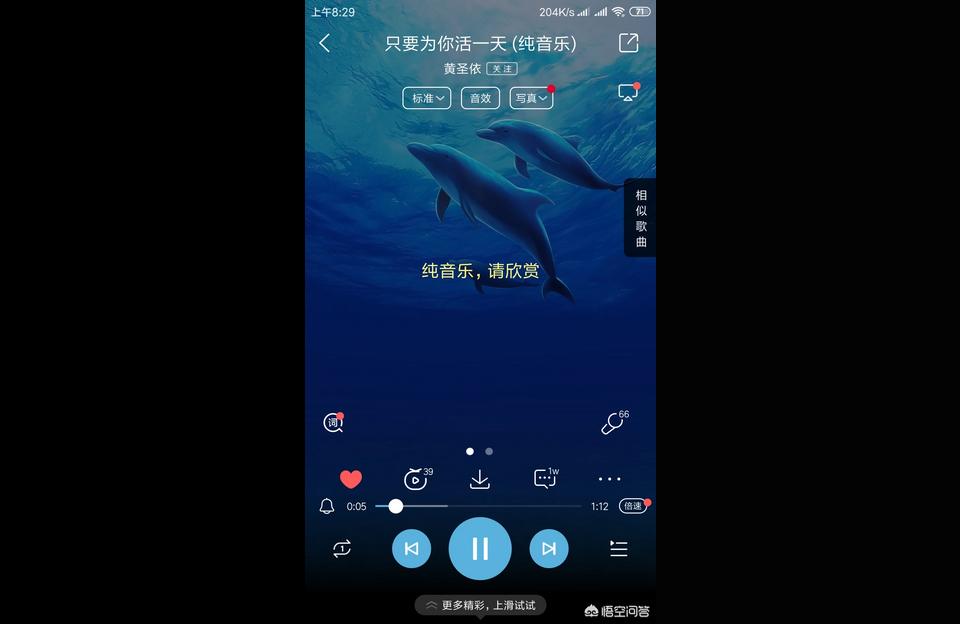This screenshot has width=960, height=624.
Task: Pause the current song
Action: click(x=480, y=548)
